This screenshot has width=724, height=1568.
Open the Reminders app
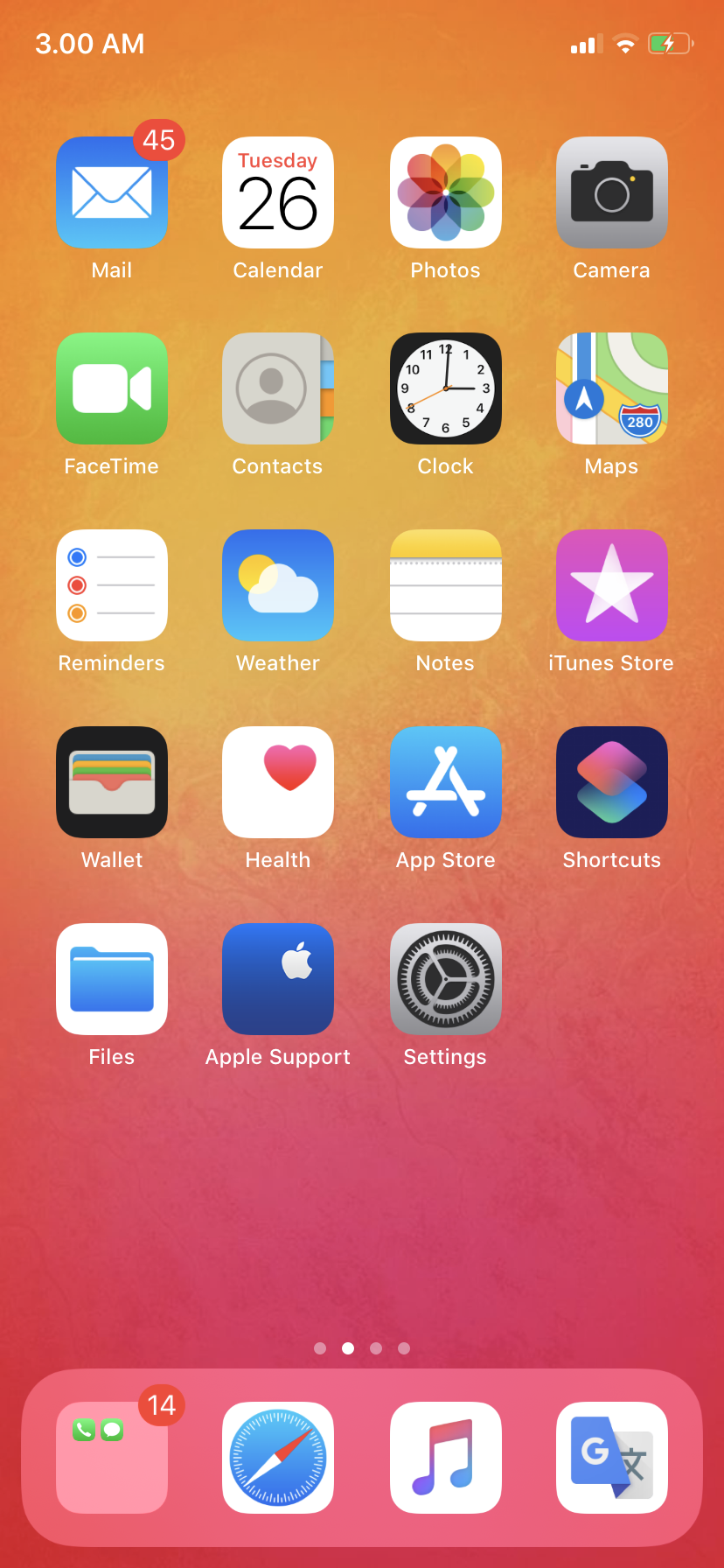click(x=112, y=585)
